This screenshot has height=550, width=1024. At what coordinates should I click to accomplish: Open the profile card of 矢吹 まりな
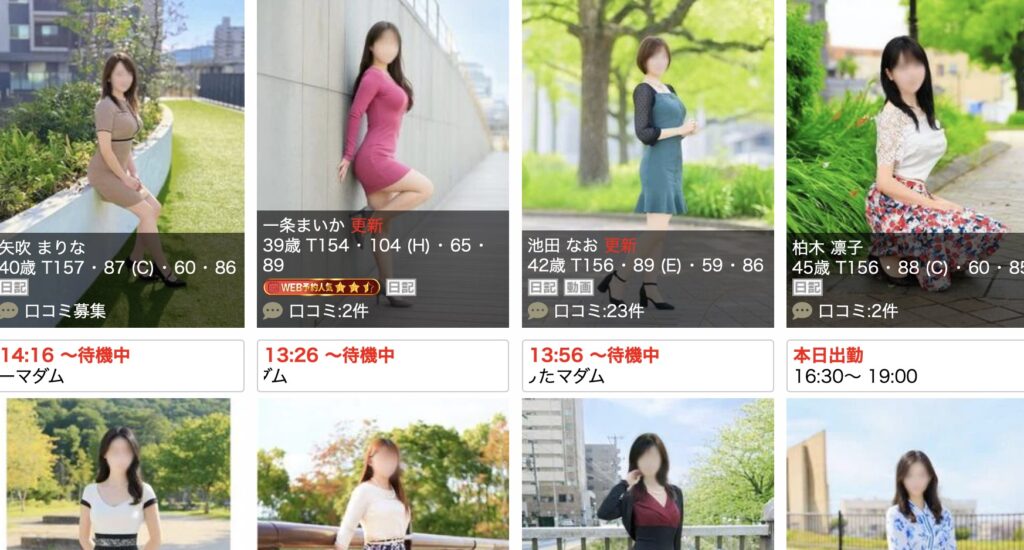[120, 130]
